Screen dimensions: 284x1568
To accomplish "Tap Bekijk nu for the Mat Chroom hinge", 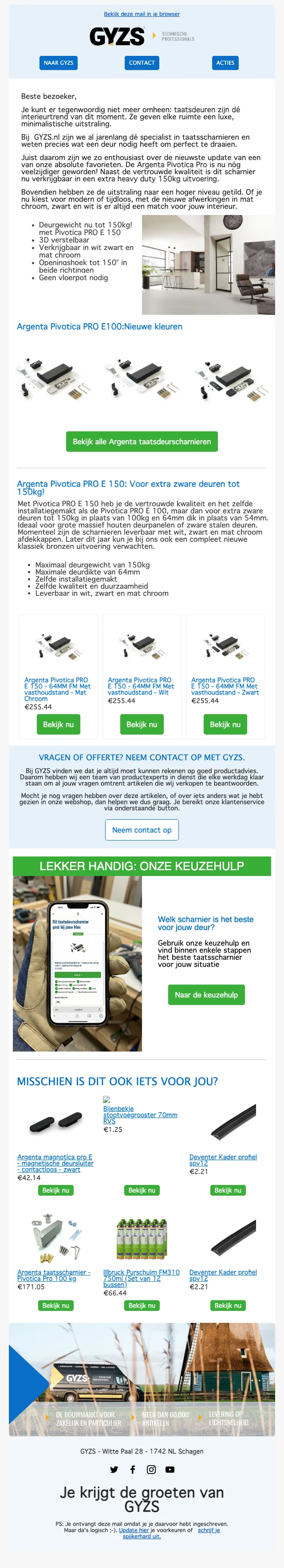I will pyautogui.click(x=58, y=724).
